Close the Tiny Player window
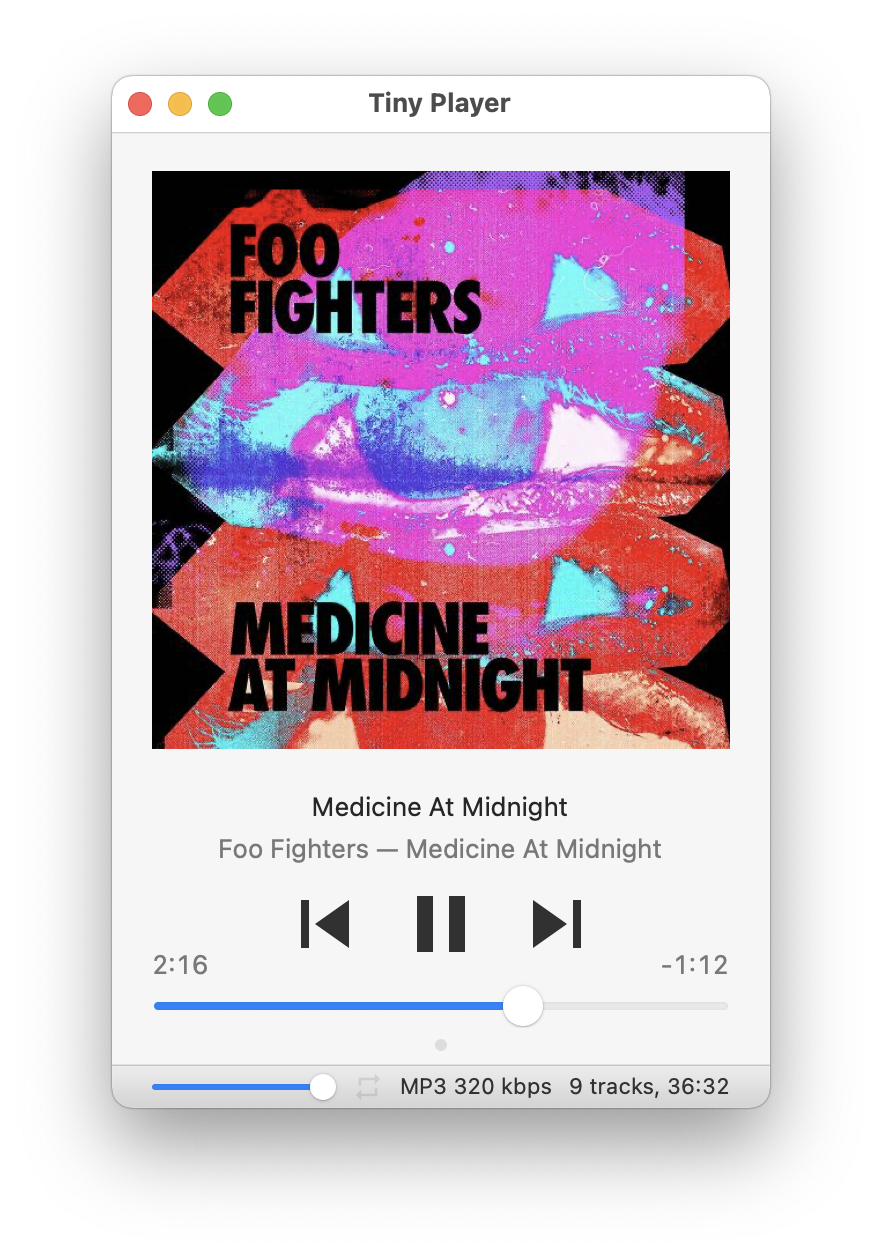The image size is (882, 1256). (140, 104)
